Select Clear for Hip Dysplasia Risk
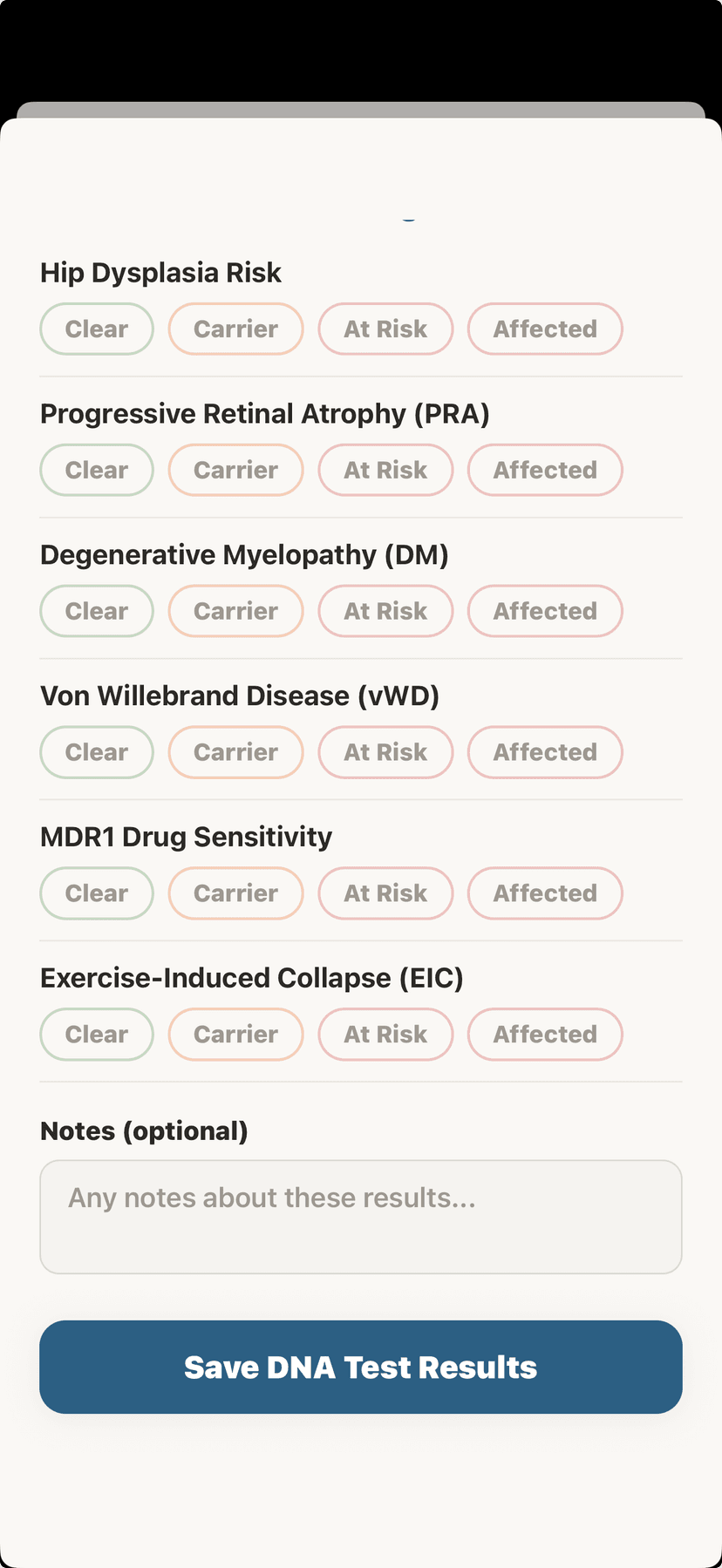Image resolution: width=722 pixels, height=1568 pixels. (x=96, y=329)
